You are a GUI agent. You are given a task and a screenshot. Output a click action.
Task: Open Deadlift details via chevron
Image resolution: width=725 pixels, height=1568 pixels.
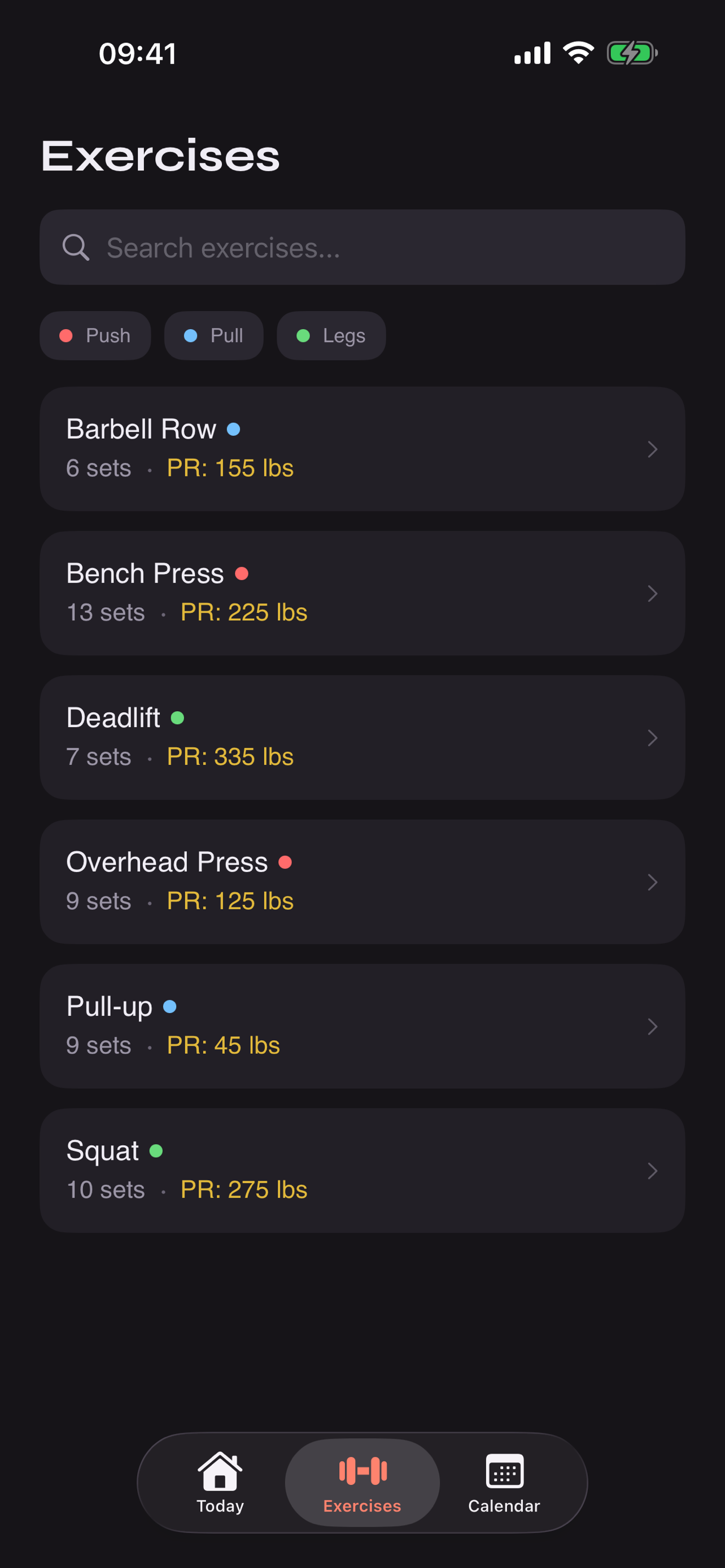click(653, 738)
